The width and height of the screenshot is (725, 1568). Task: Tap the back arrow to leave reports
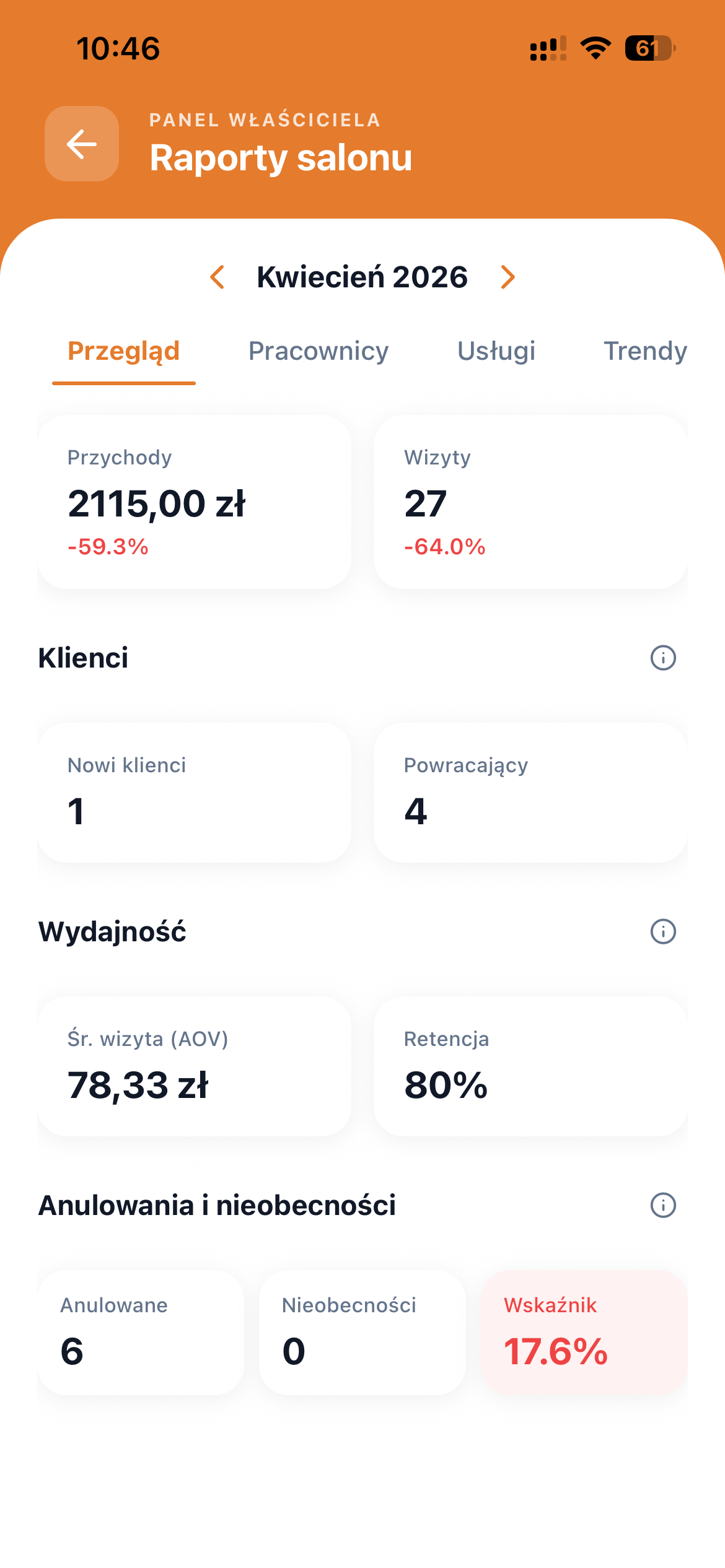[x=81, y=144]
